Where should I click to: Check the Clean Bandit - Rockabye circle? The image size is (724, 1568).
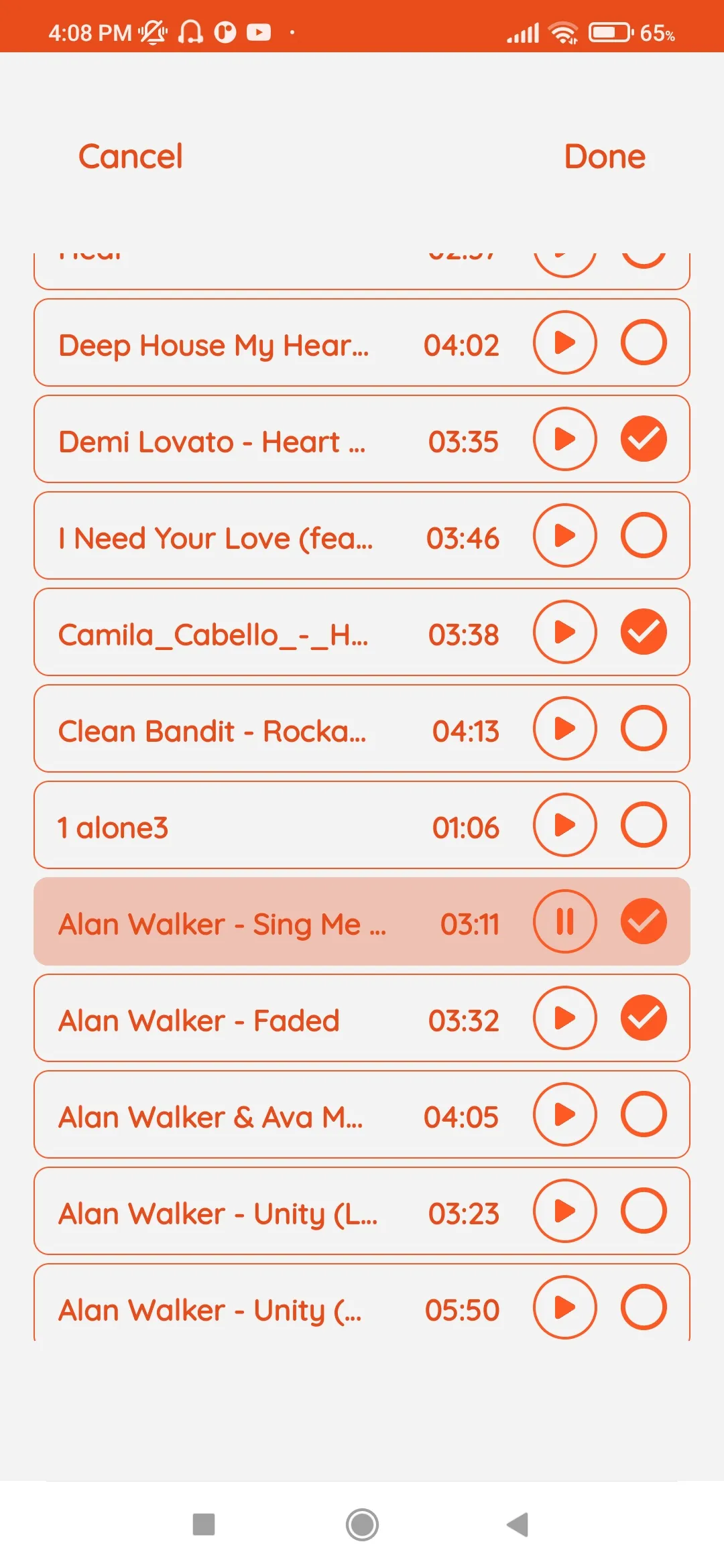tap(643, 729)
